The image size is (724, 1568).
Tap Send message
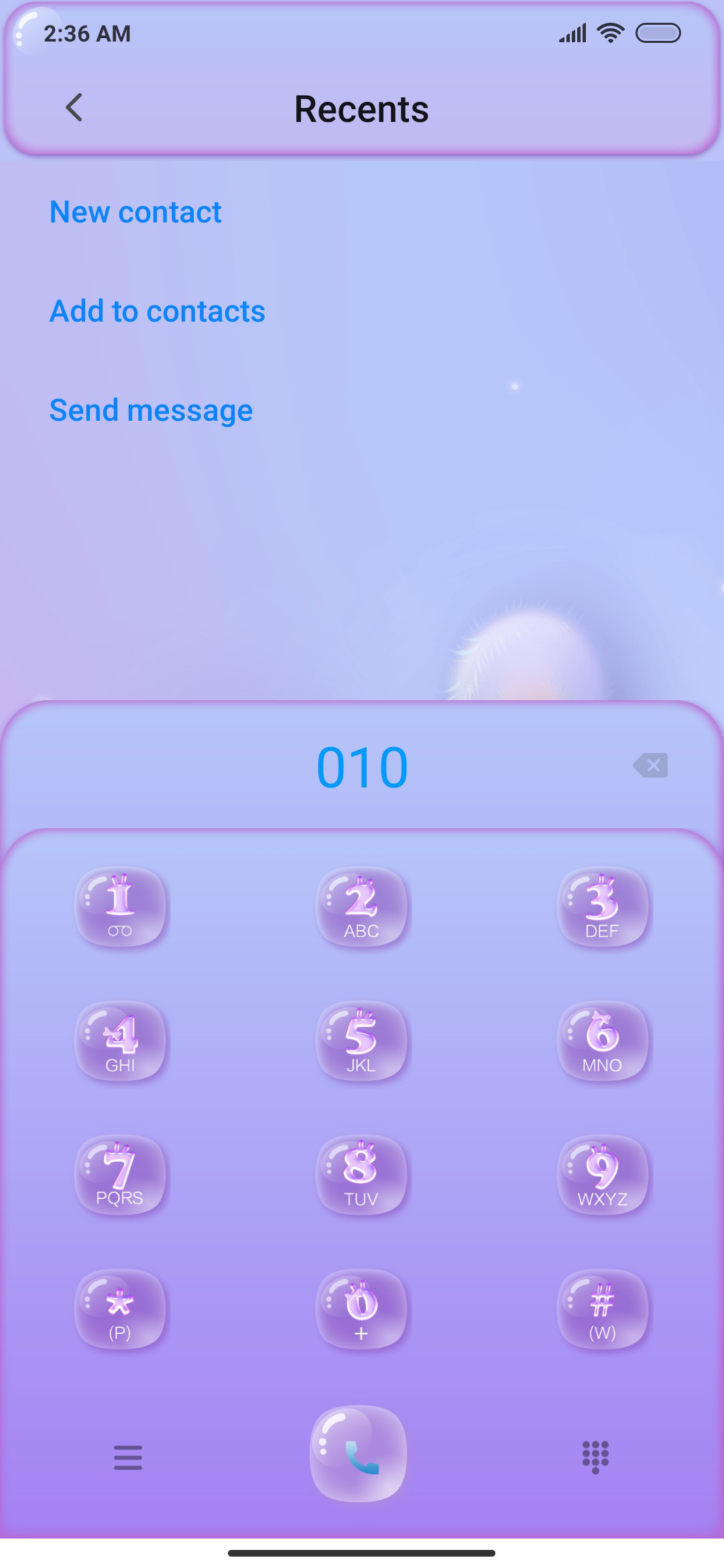[151, 411]
